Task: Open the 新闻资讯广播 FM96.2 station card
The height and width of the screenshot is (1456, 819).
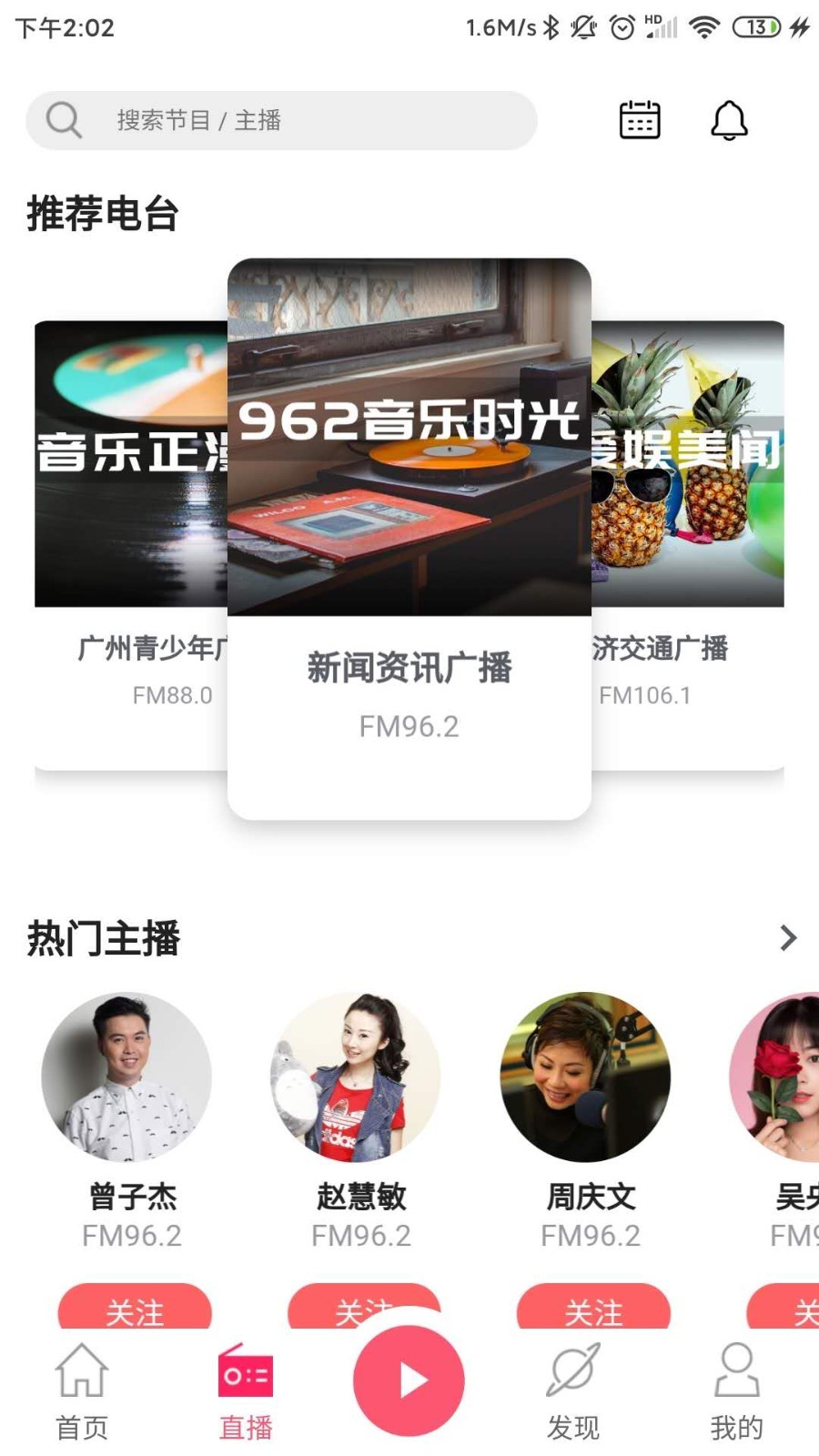Action: point(409,537)
